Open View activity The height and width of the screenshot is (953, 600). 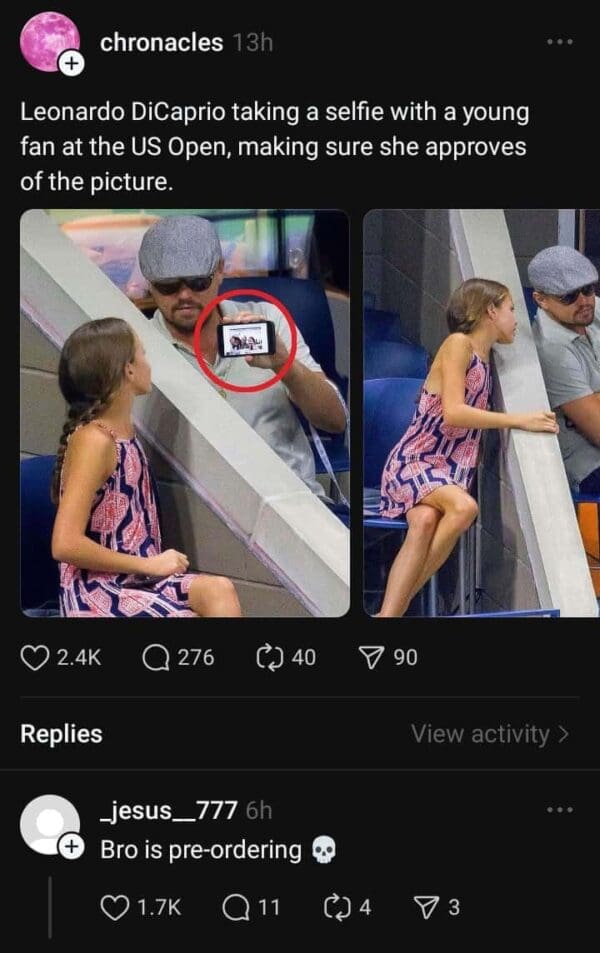click(490, 734)
